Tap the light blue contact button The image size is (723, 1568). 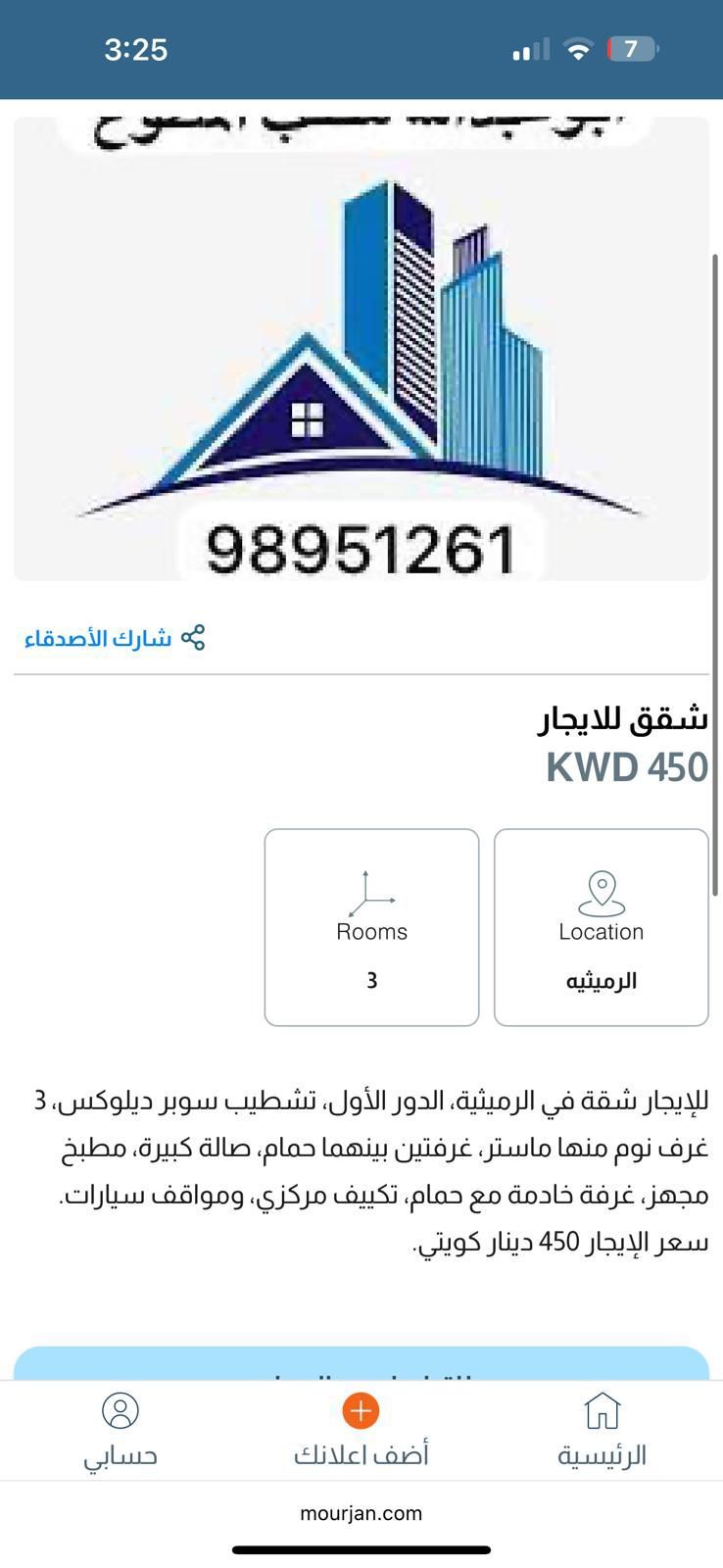(x=361, y=1364)
